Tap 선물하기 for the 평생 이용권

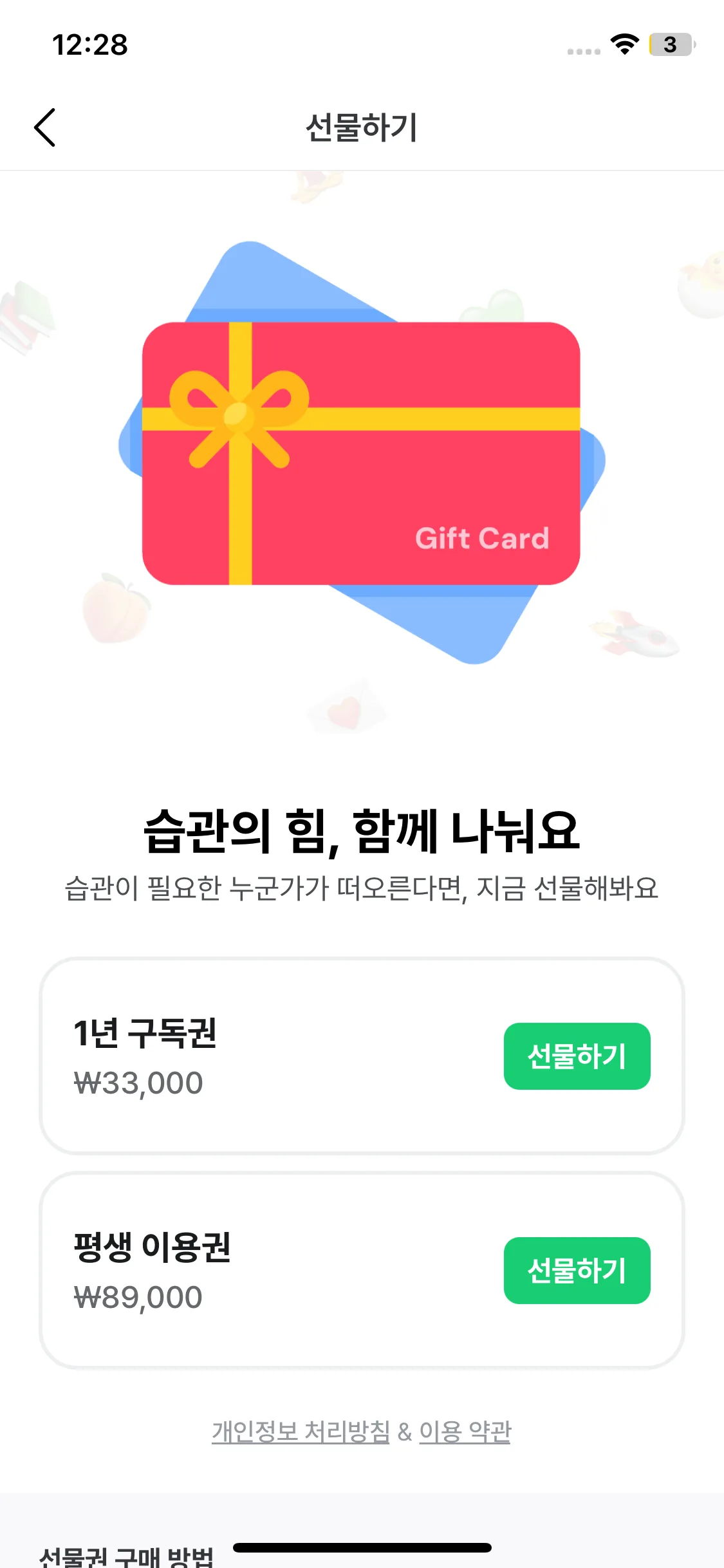[x=577, y=1271]
